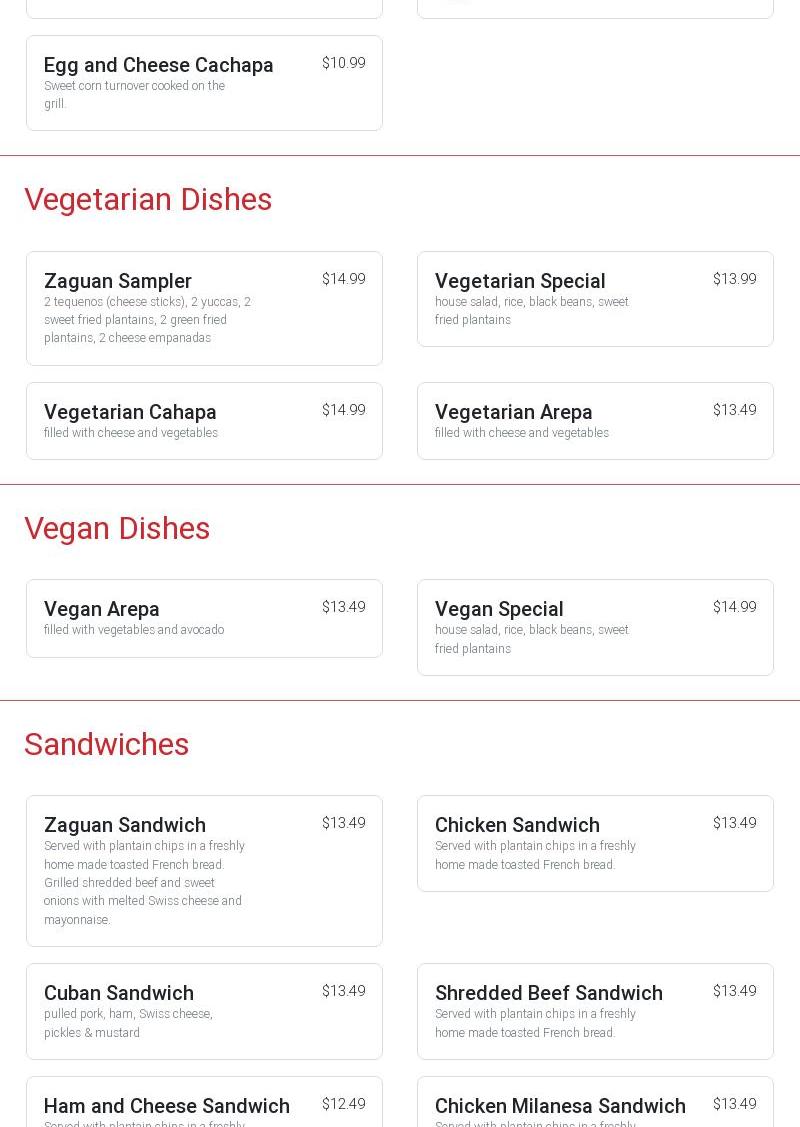Select the Cuban Sandwich

(x=204, y=1011)
